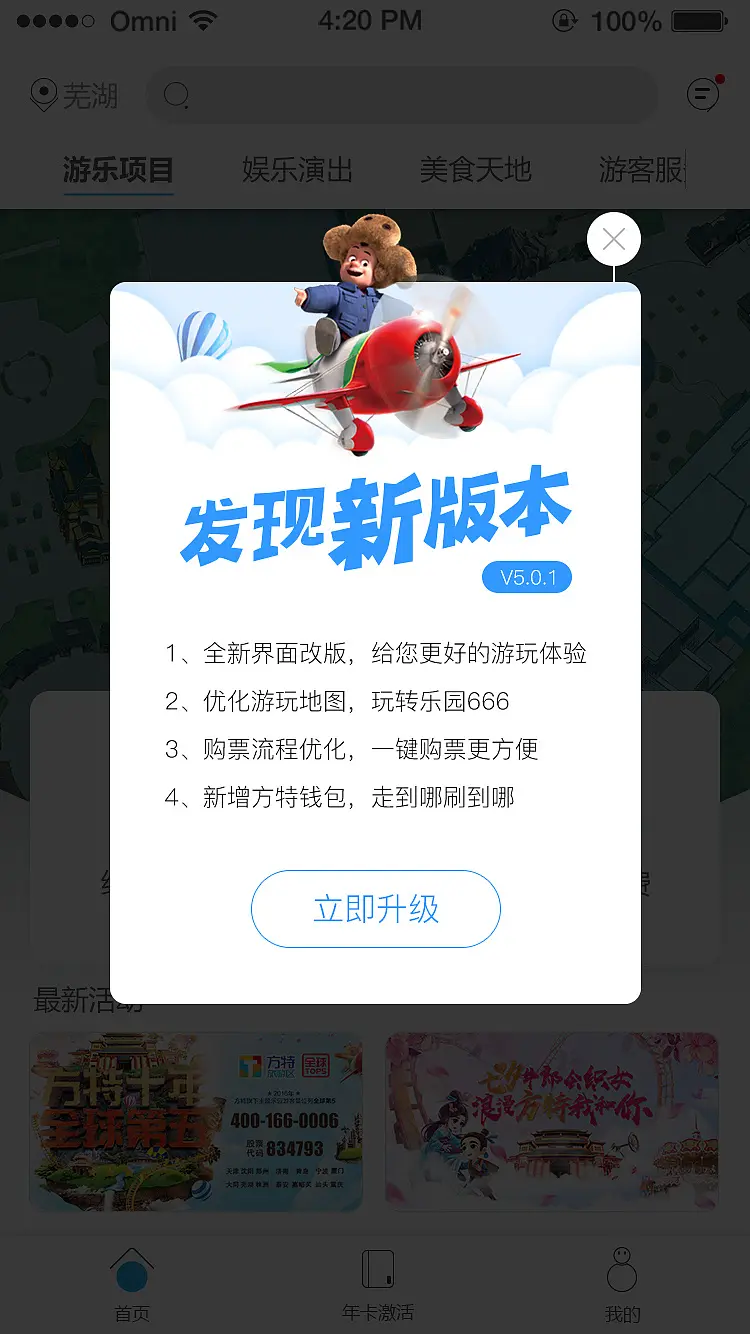Select the 美食天地 tab
750x1334 pixels.
pos(475,170)
